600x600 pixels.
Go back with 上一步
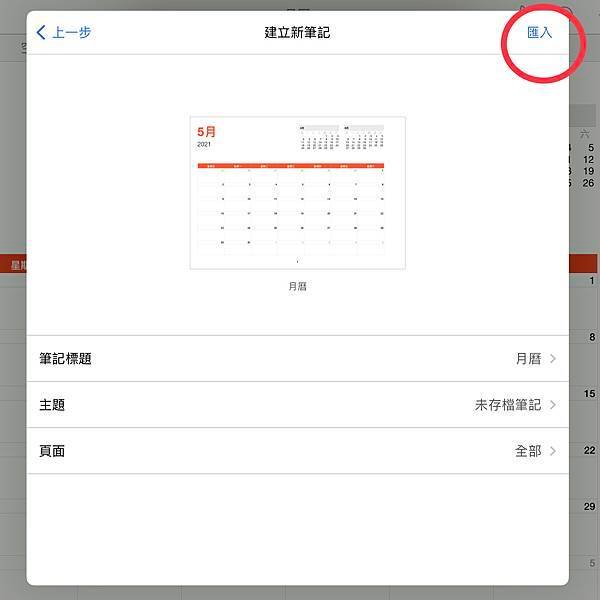pos(63,32)
